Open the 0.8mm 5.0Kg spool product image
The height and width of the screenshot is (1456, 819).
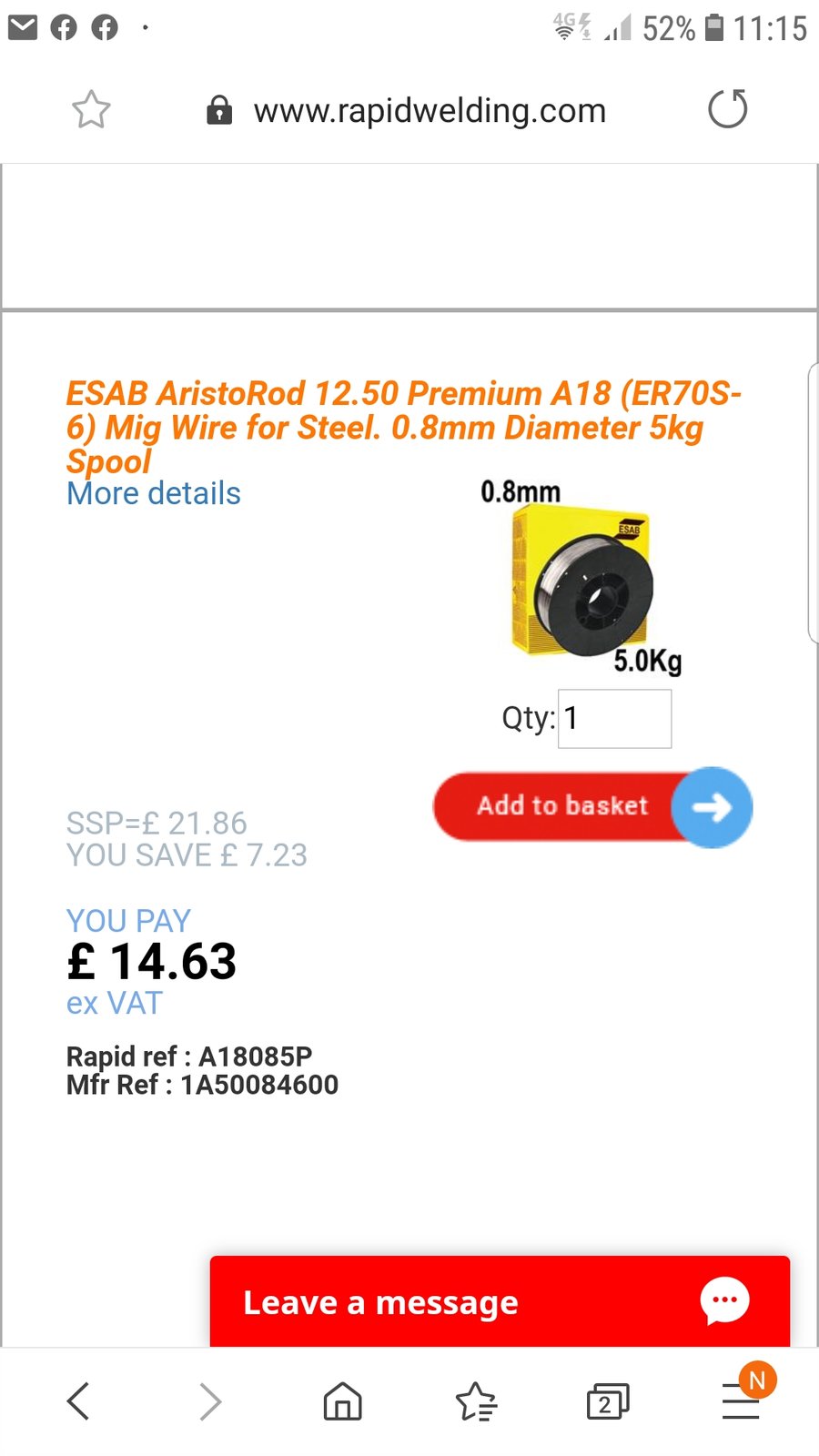(582, 577)
